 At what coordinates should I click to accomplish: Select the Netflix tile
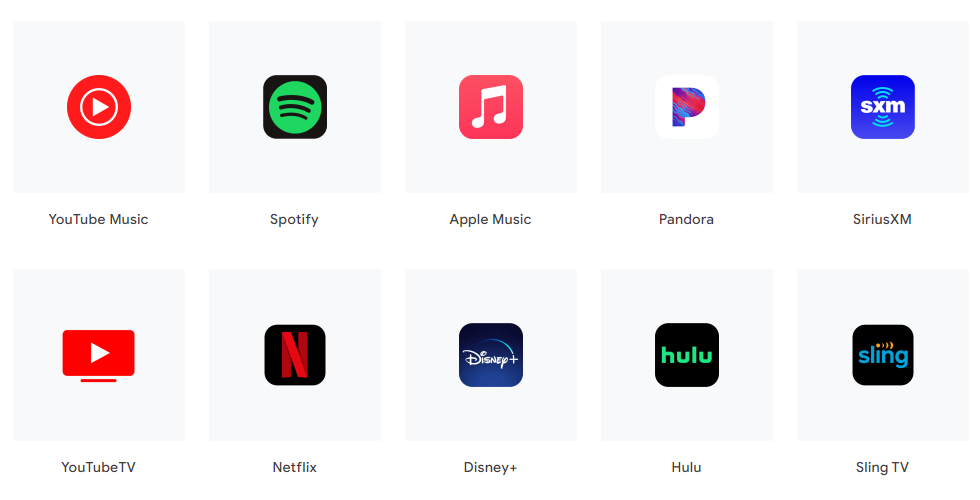tap(295, 355)
